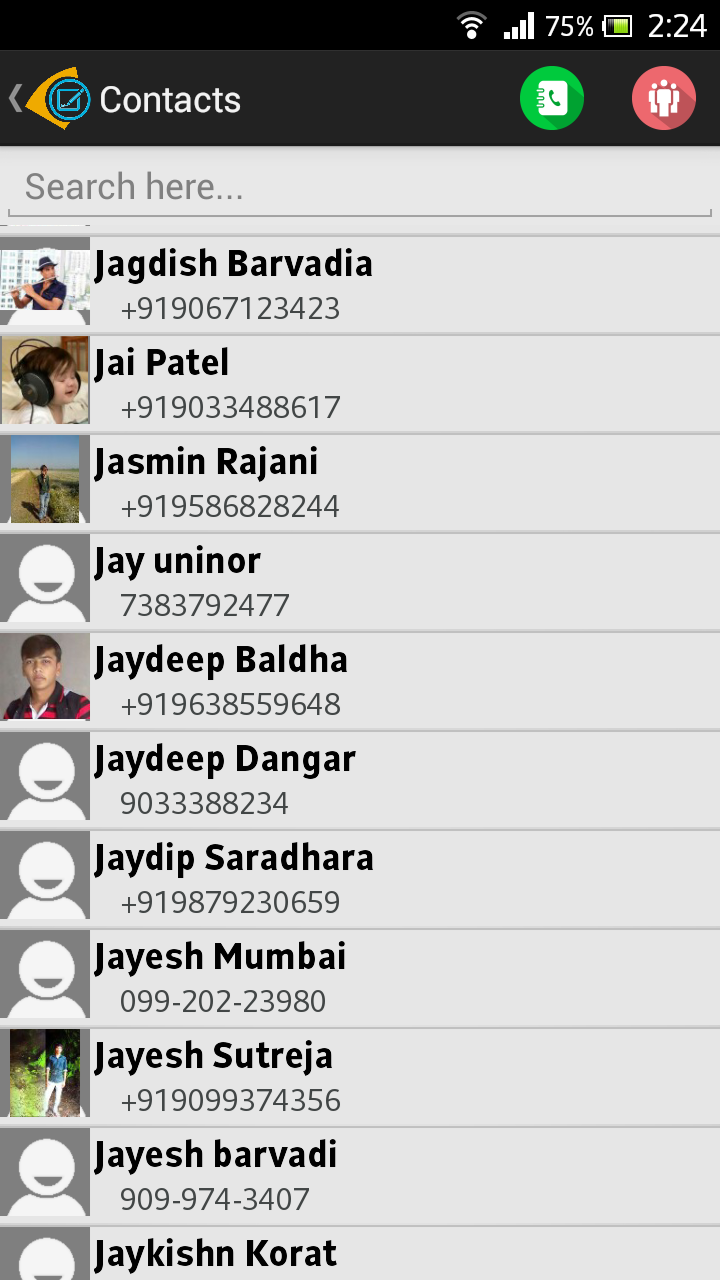Choose Jaydeep Baldha from the list
Image resolution: width=720 pixels, height=1280 pixels.
360,681
